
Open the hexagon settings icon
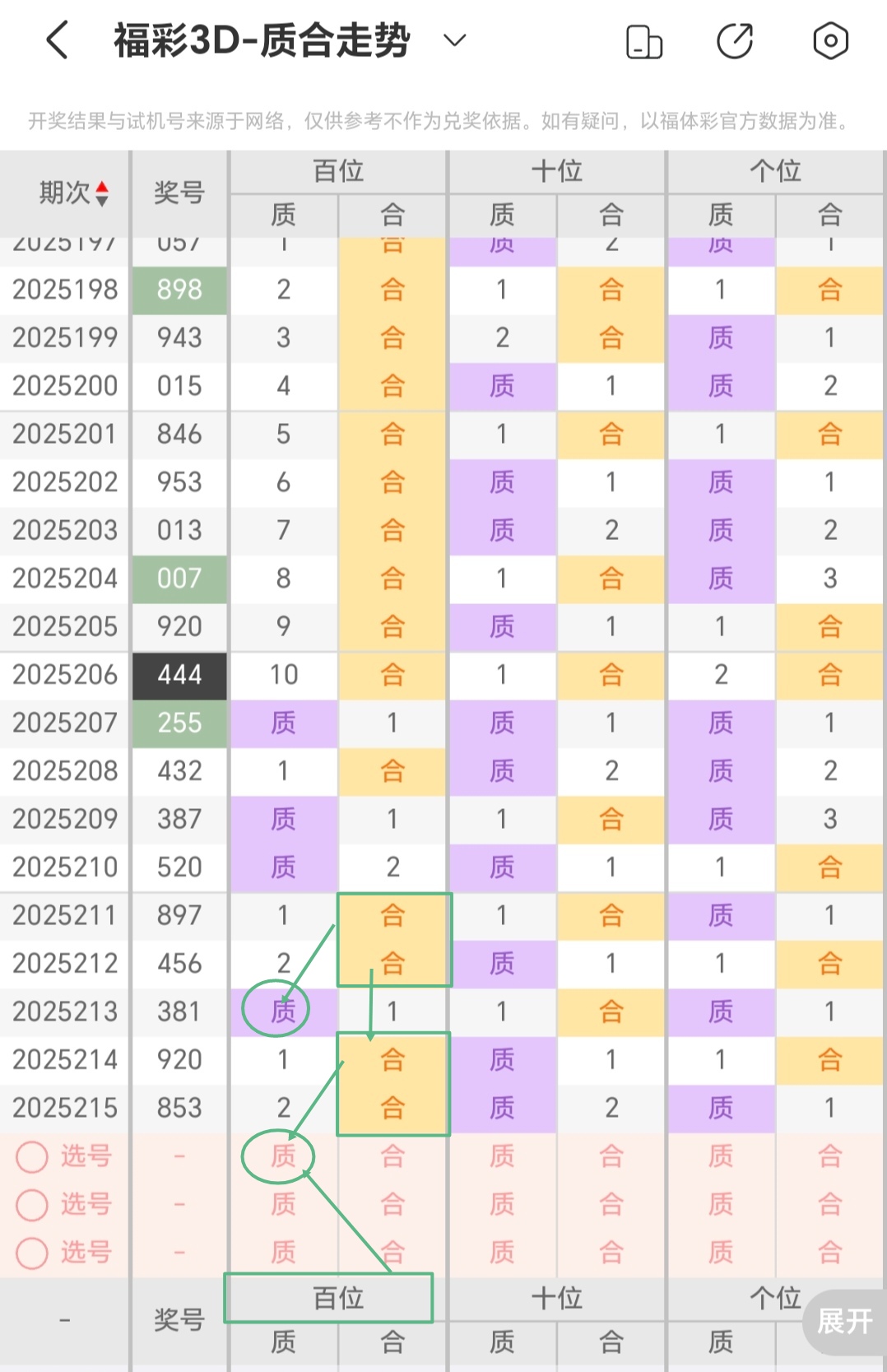(x=830, y=40)
